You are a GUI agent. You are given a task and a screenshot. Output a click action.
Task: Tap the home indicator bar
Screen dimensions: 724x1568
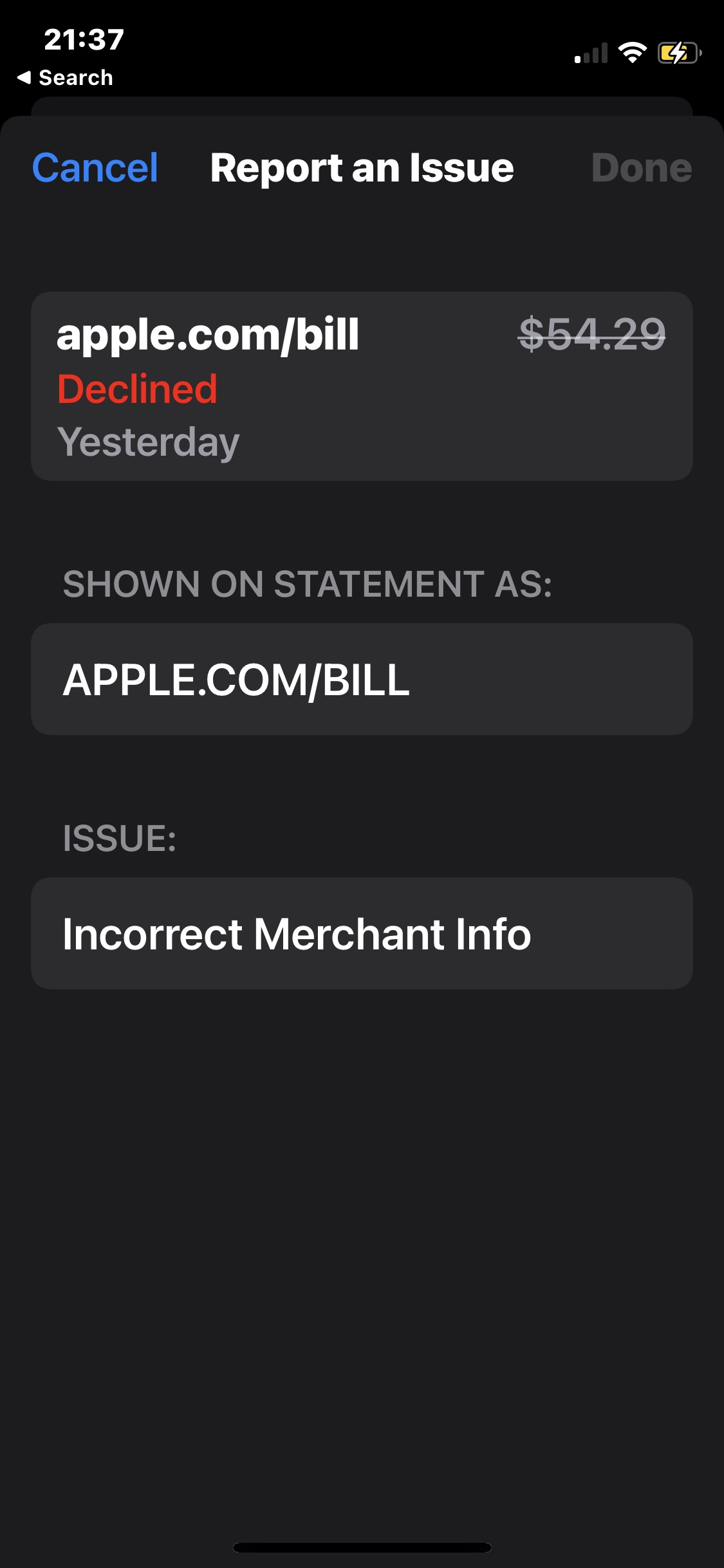point(362,1547)
